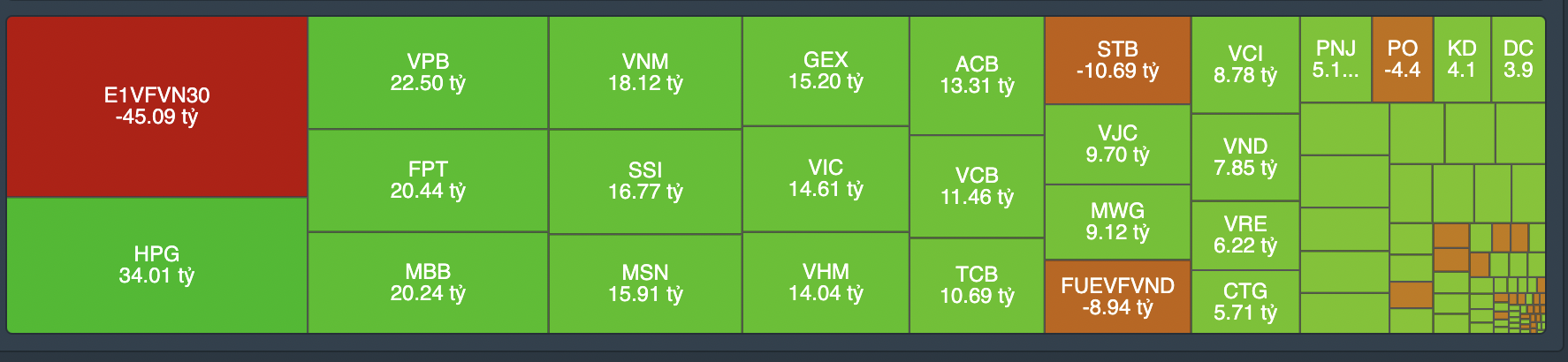
Task: Open the GEX tile
Action: coord(826,71)
